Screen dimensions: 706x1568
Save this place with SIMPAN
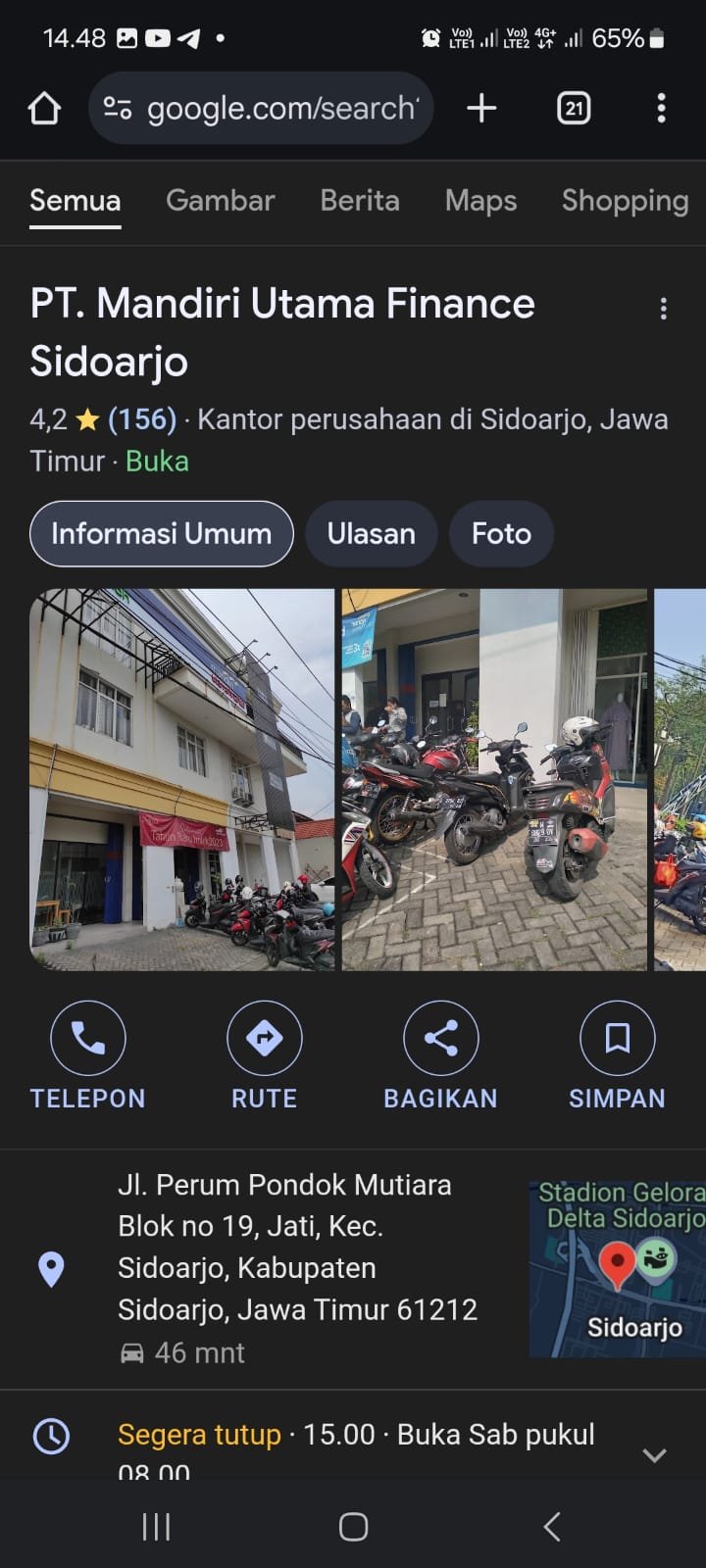pyautogui.click(x=618, y=1056)
